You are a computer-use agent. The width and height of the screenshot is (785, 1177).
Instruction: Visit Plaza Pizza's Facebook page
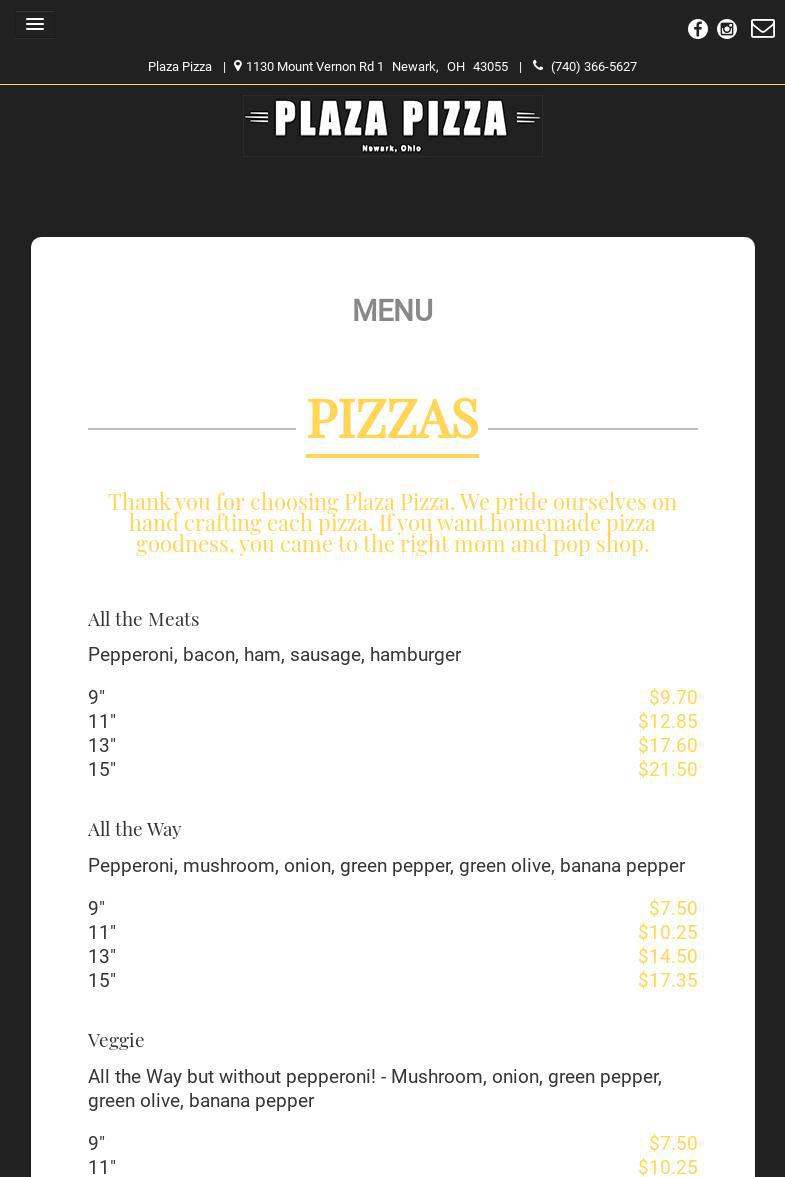pos(698,29)
